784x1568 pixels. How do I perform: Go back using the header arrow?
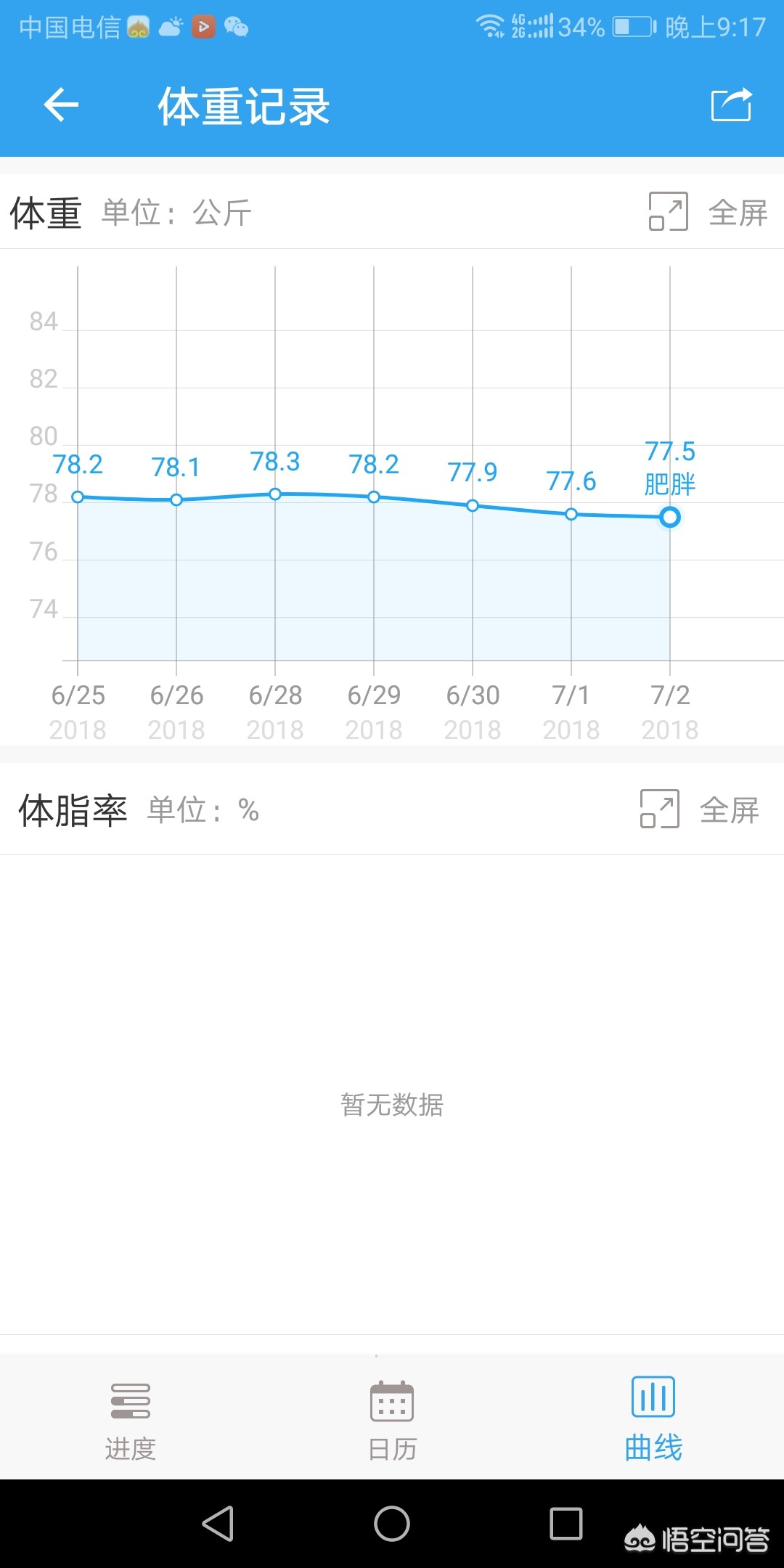(61, 106)
